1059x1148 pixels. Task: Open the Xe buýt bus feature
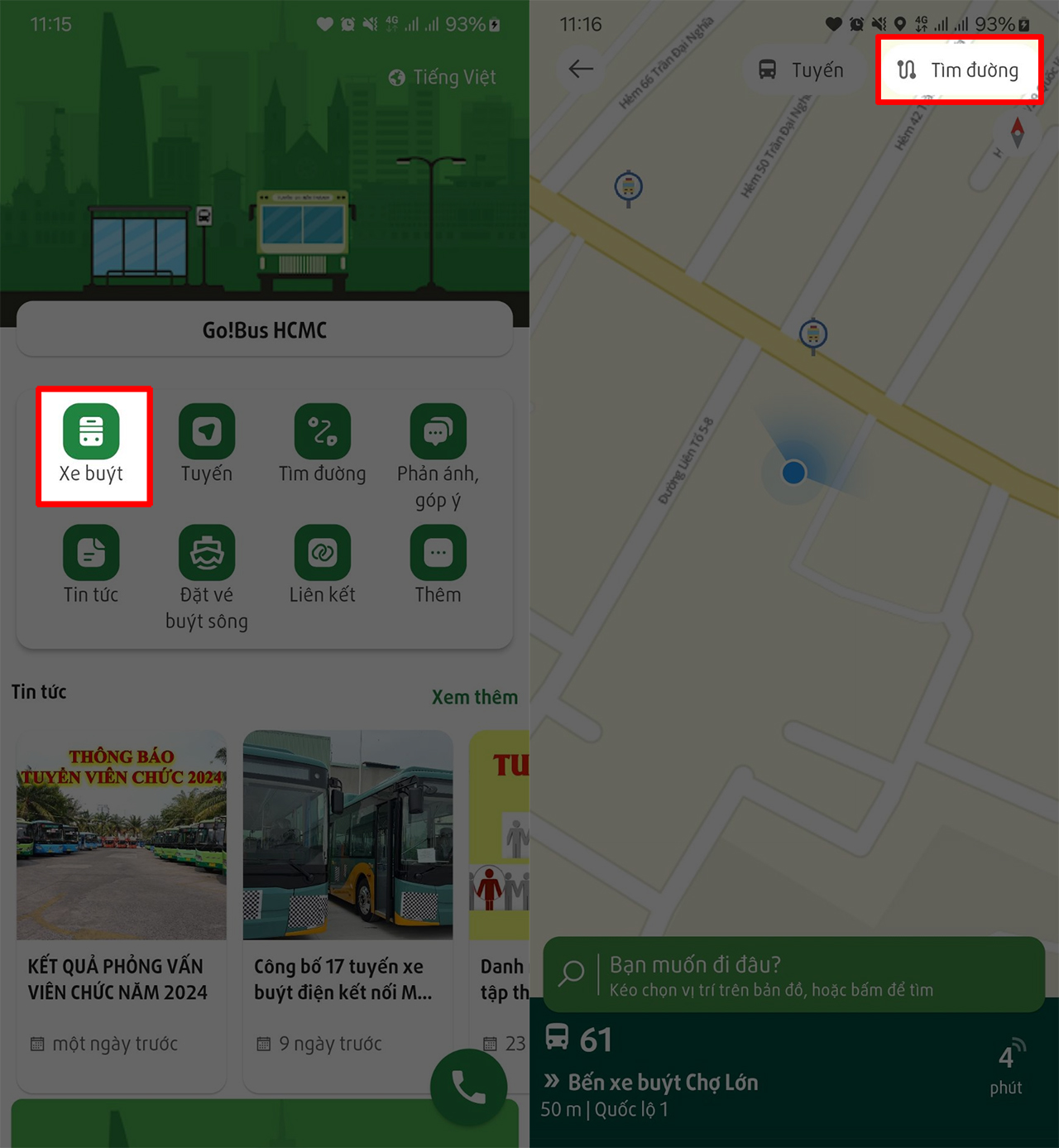coord(92,444)
